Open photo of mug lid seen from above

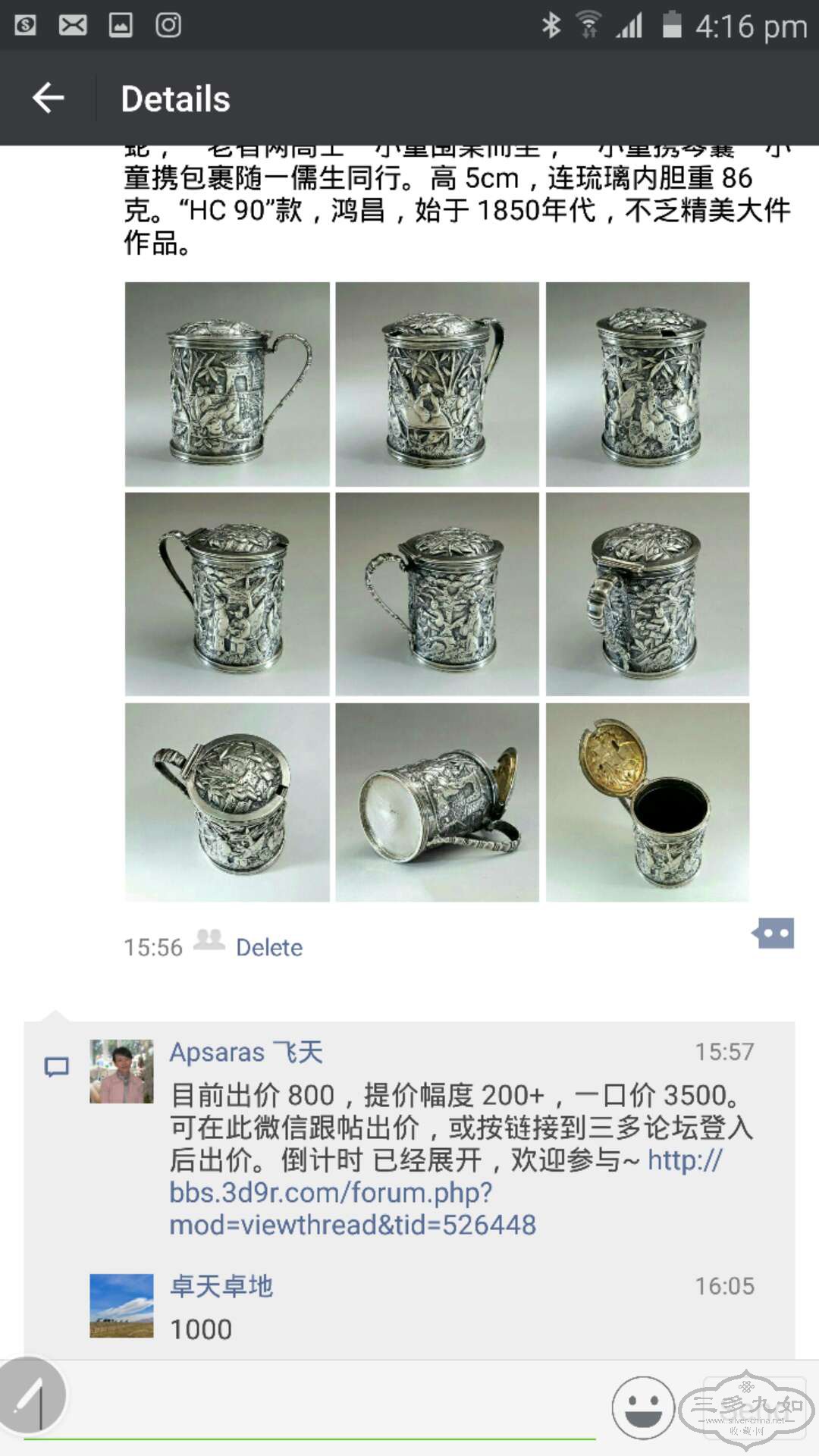pyautogui.click(x=227, y=802)
